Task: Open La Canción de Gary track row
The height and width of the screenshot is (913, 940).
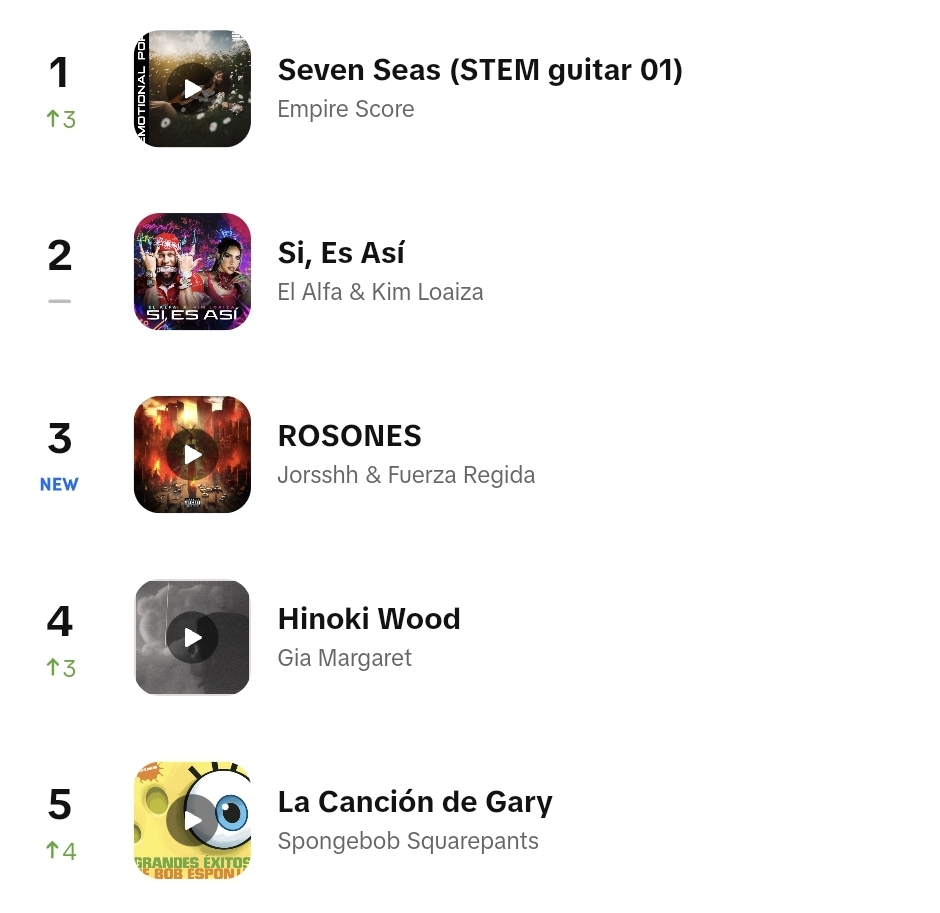Action: coord(414,802)
